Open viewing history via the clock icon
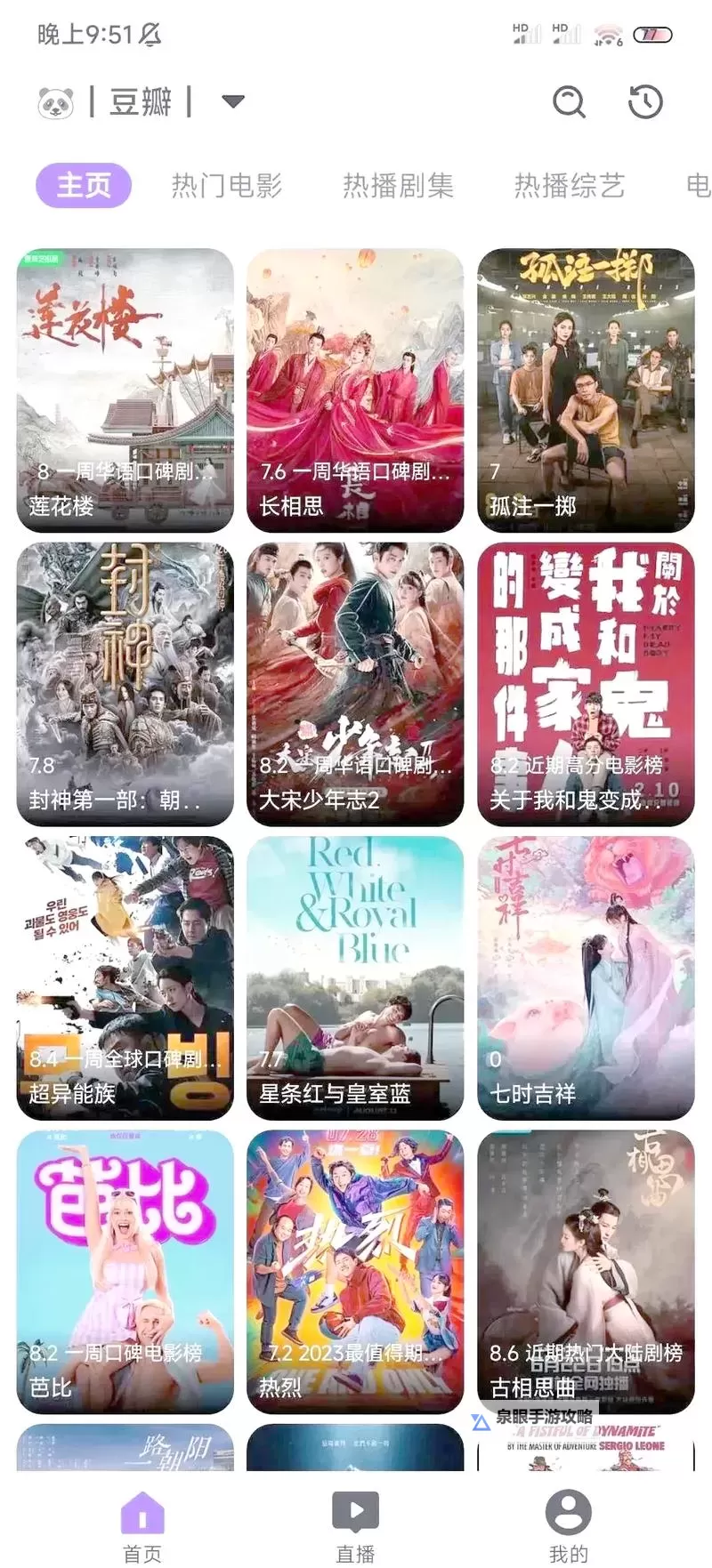Screen dimensions: 712x1568 coord(647,102)
